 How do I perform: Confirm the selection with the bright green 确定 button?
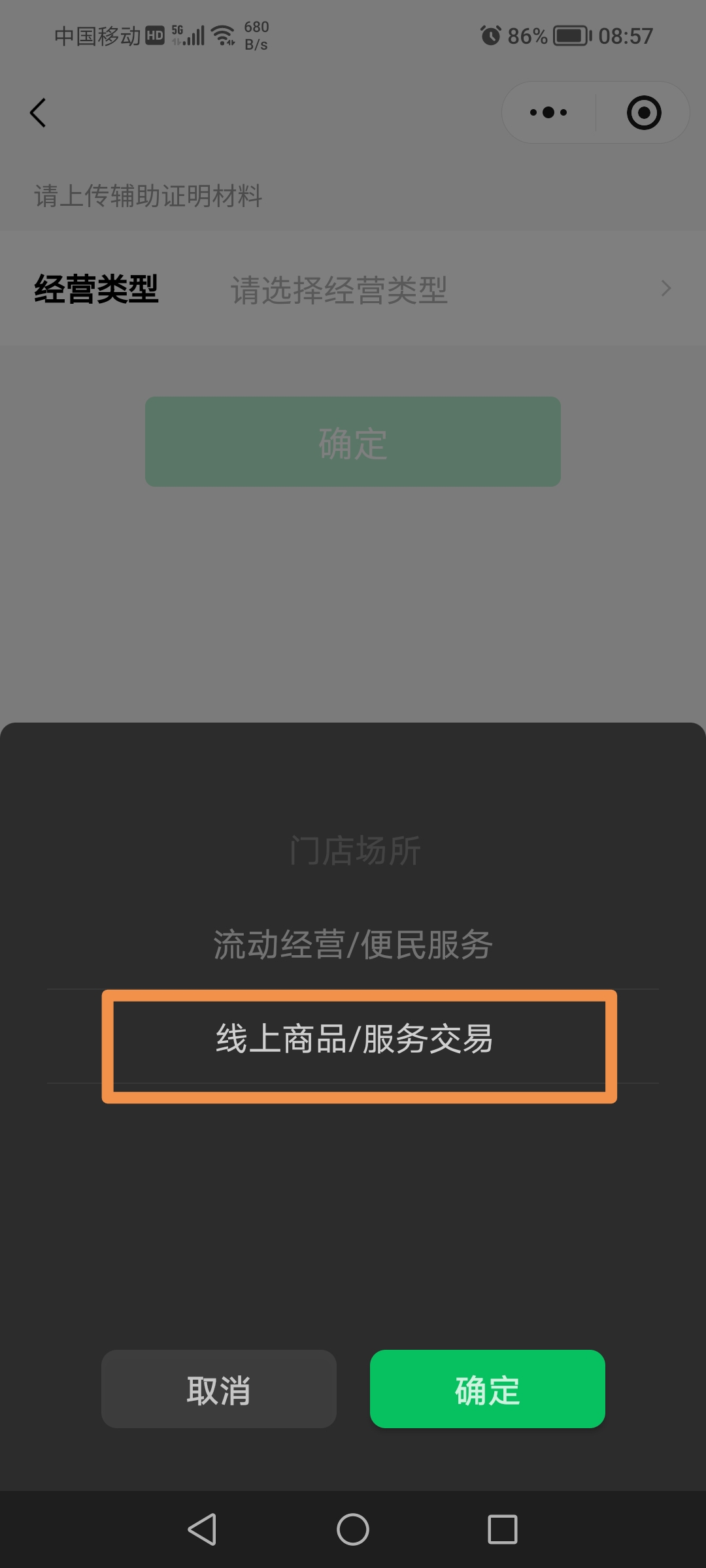pyautogui.click(x=487, y=1389)
